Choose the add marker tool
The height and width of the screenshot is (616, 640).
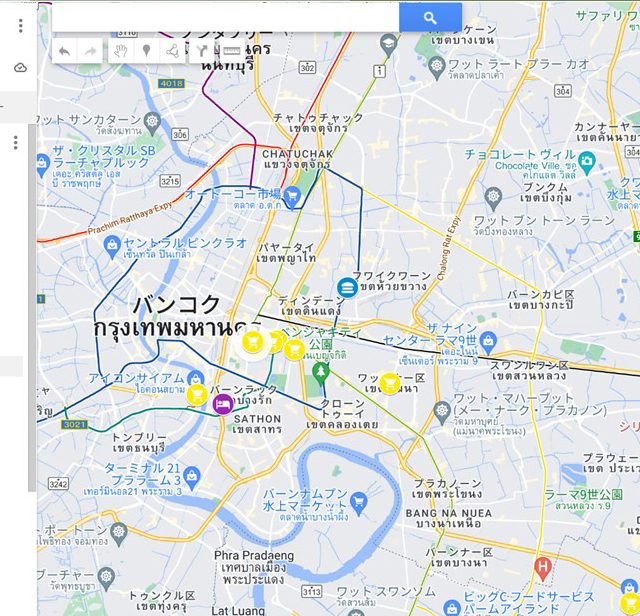click(146, 50)
